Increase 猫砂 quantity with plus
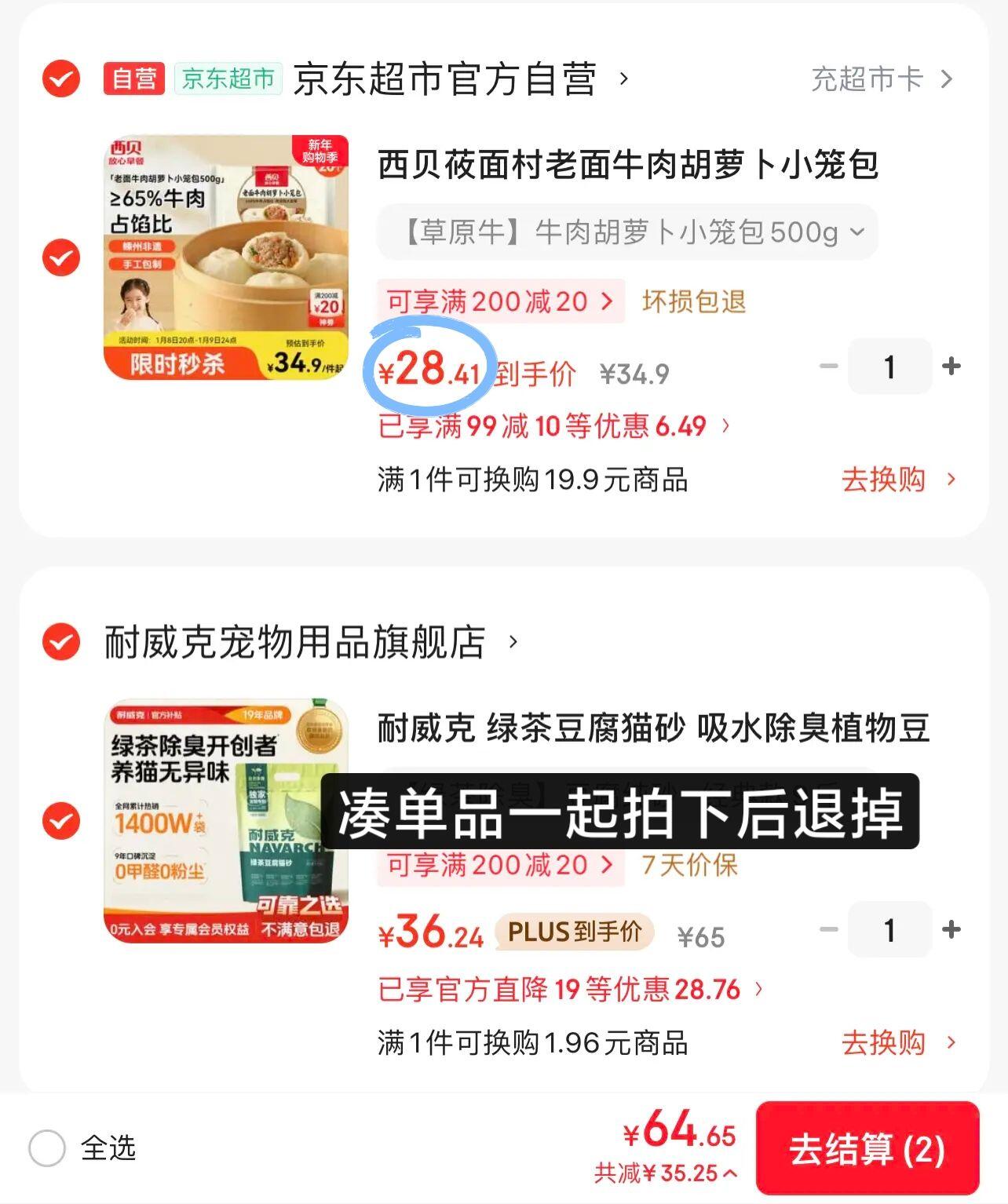This screenshot has width=1008, height=1204. [951, 930]
